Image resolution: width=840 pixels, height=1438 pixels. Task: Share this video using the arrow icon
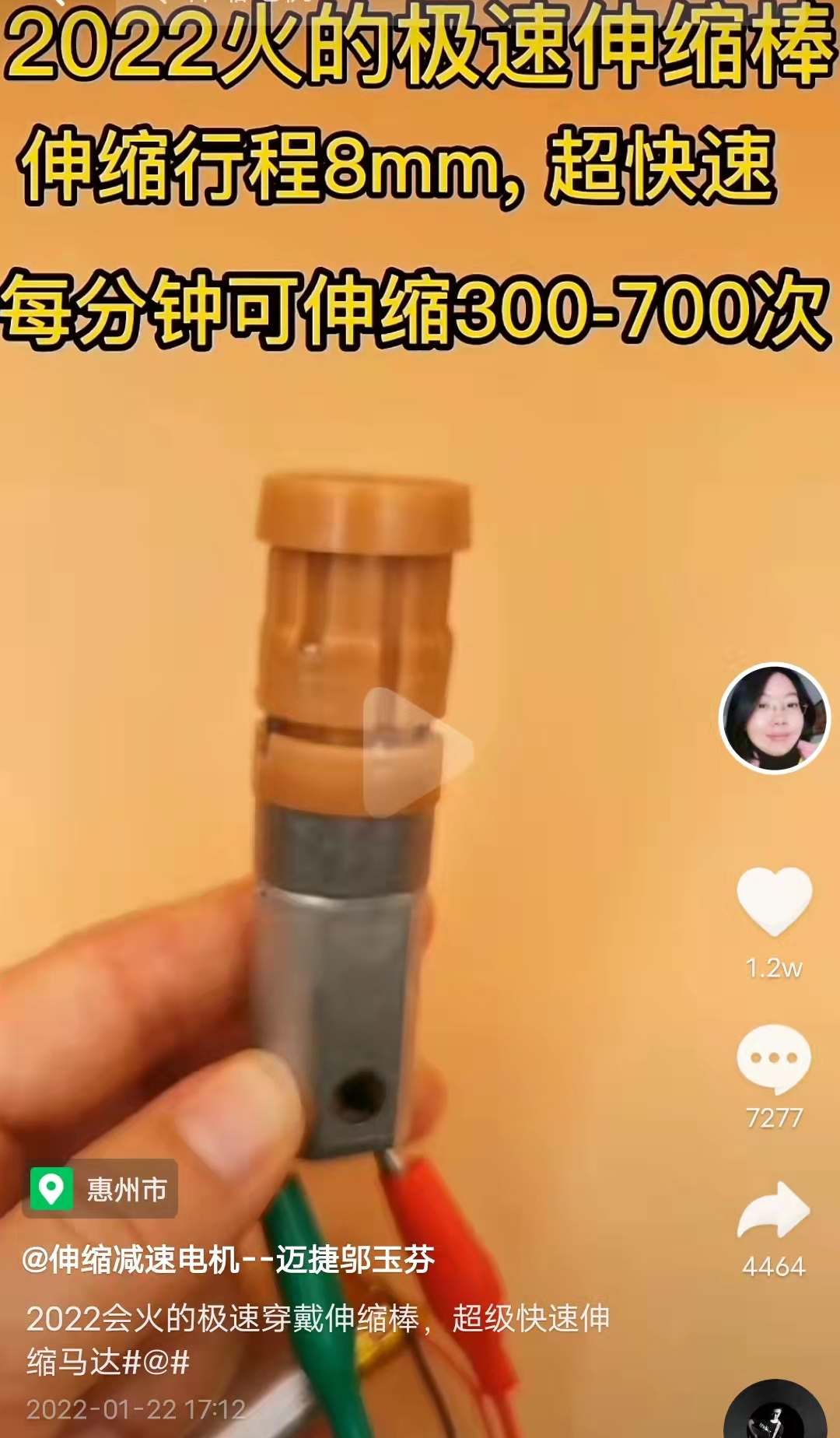774,1211
